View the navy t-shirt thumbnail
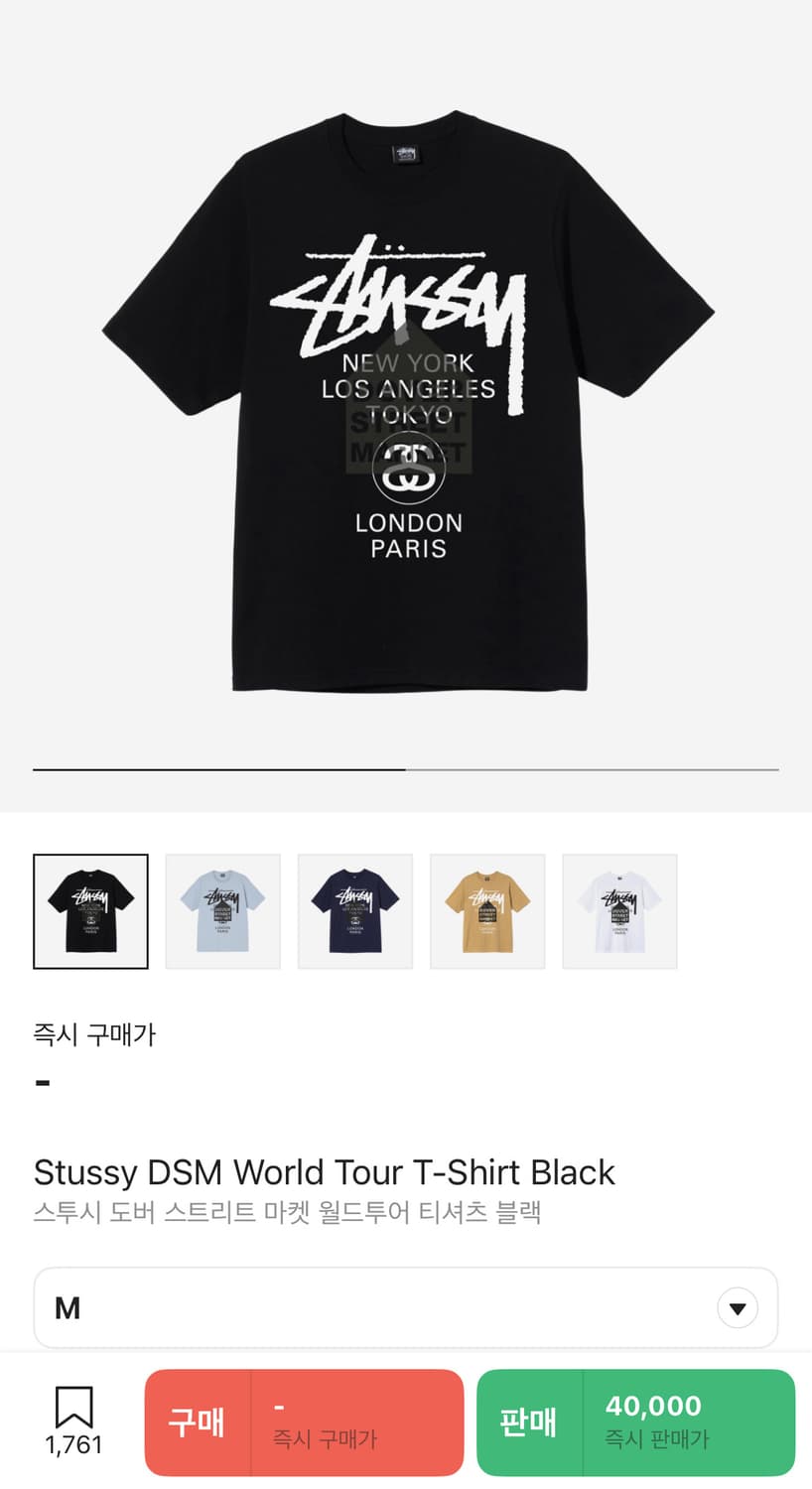This screenshot has width=812, height=1489. (355, 910)
